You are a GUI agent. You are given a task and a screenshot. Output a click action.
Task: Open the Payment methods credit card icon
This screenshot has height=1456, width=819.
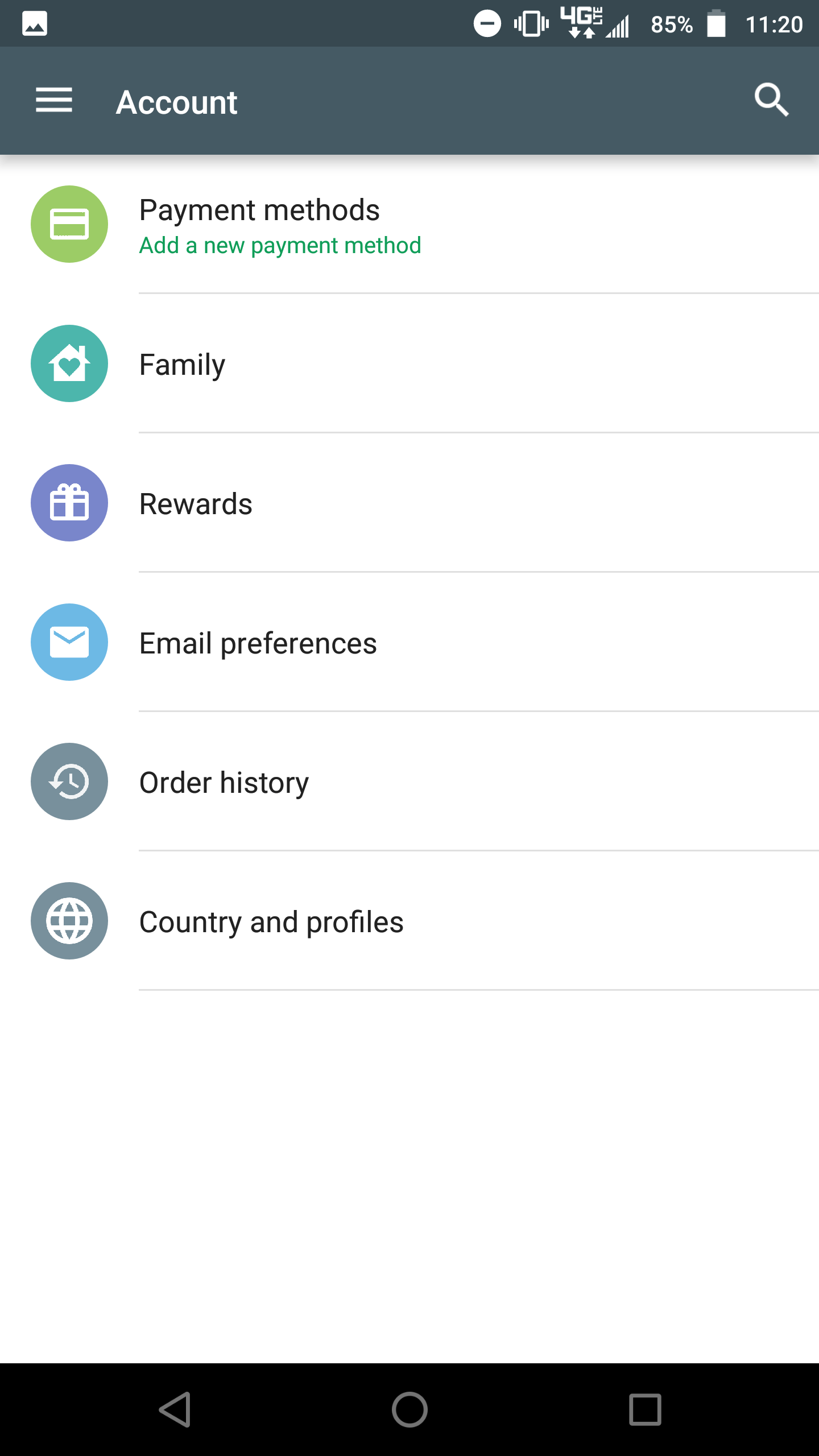69,225
